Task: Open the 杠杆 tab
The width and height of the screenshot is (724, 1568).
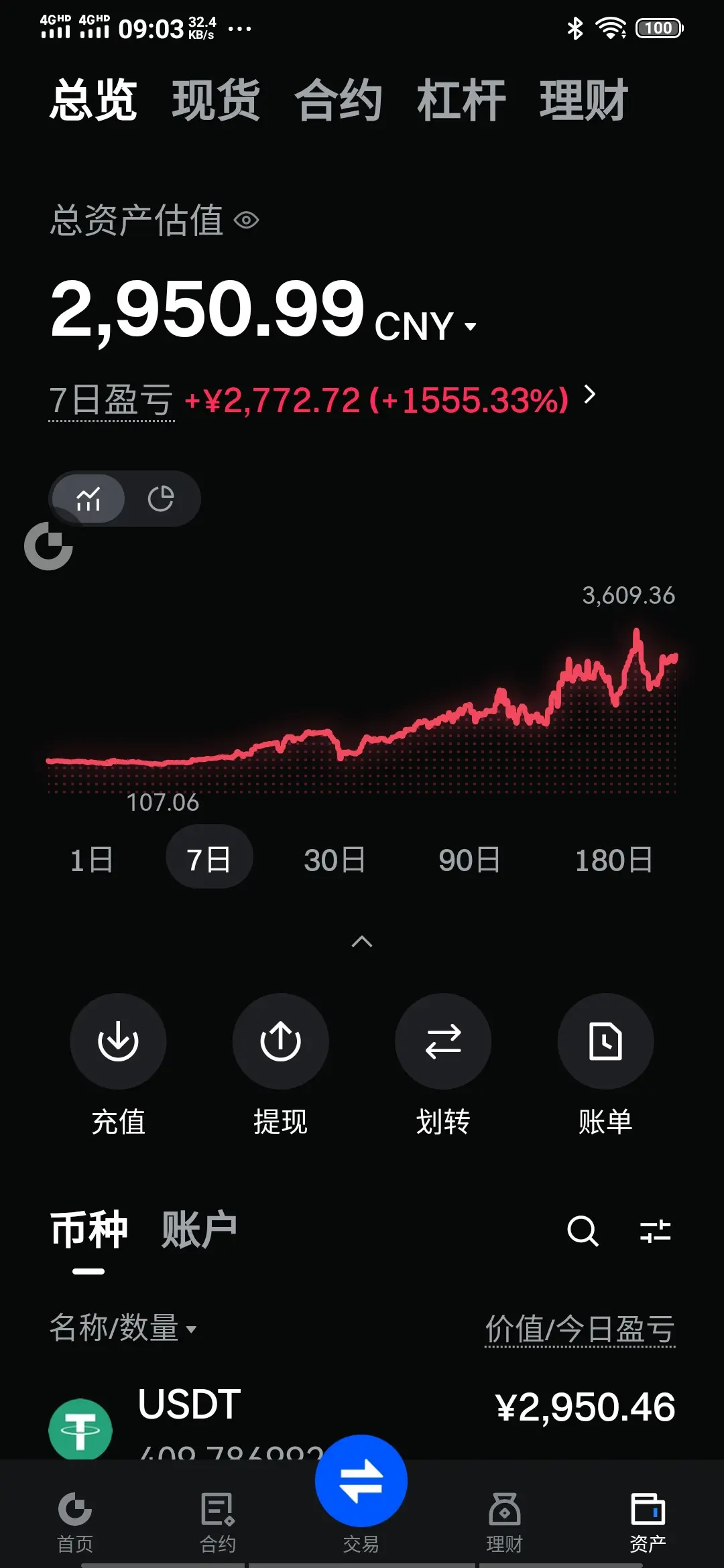Action: point(461,101)
